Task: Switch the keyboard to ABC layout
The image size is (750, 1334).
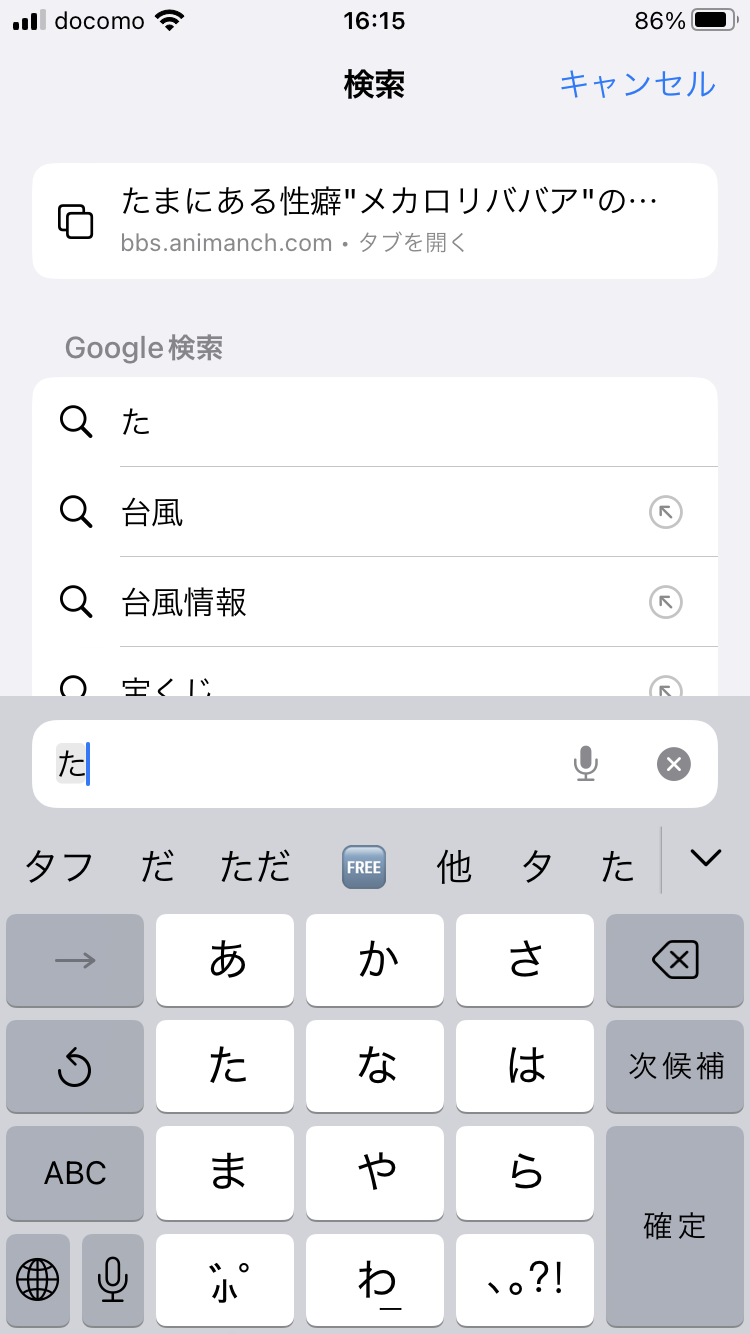Action: pos(75,1173)
